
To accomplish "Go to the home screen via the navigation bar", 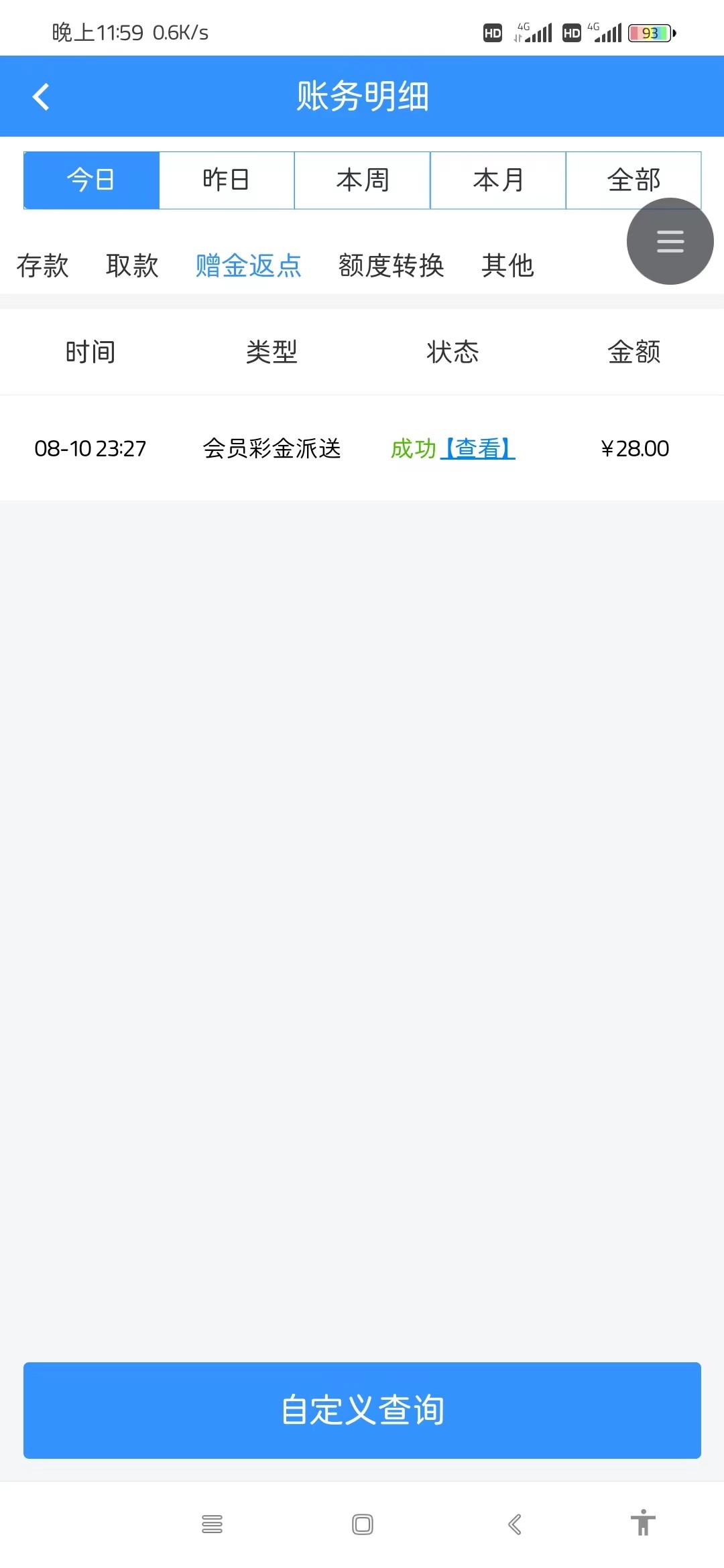I will pos(363,1524).
